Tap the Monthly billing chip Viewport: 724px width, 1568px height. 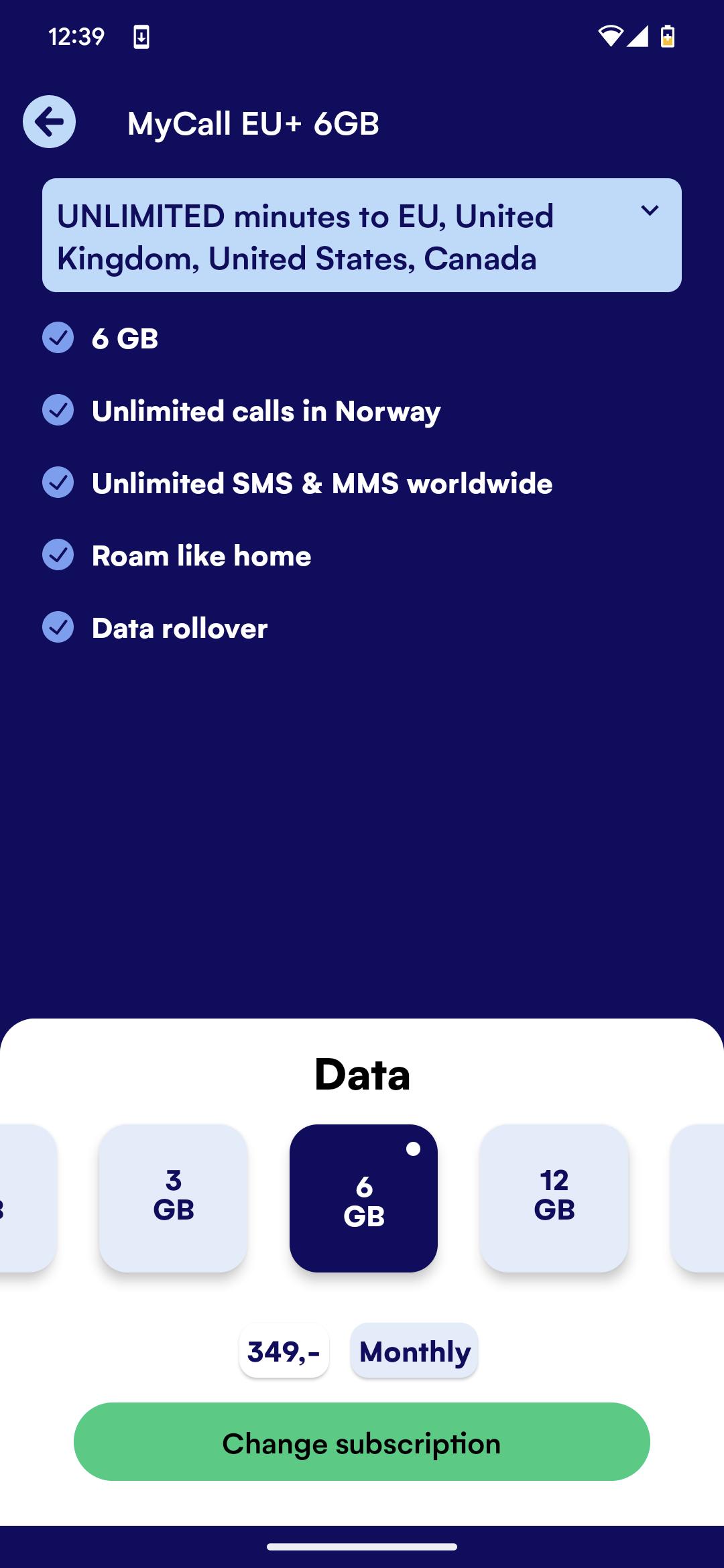pyautogui.click(x=414, y=1351)
